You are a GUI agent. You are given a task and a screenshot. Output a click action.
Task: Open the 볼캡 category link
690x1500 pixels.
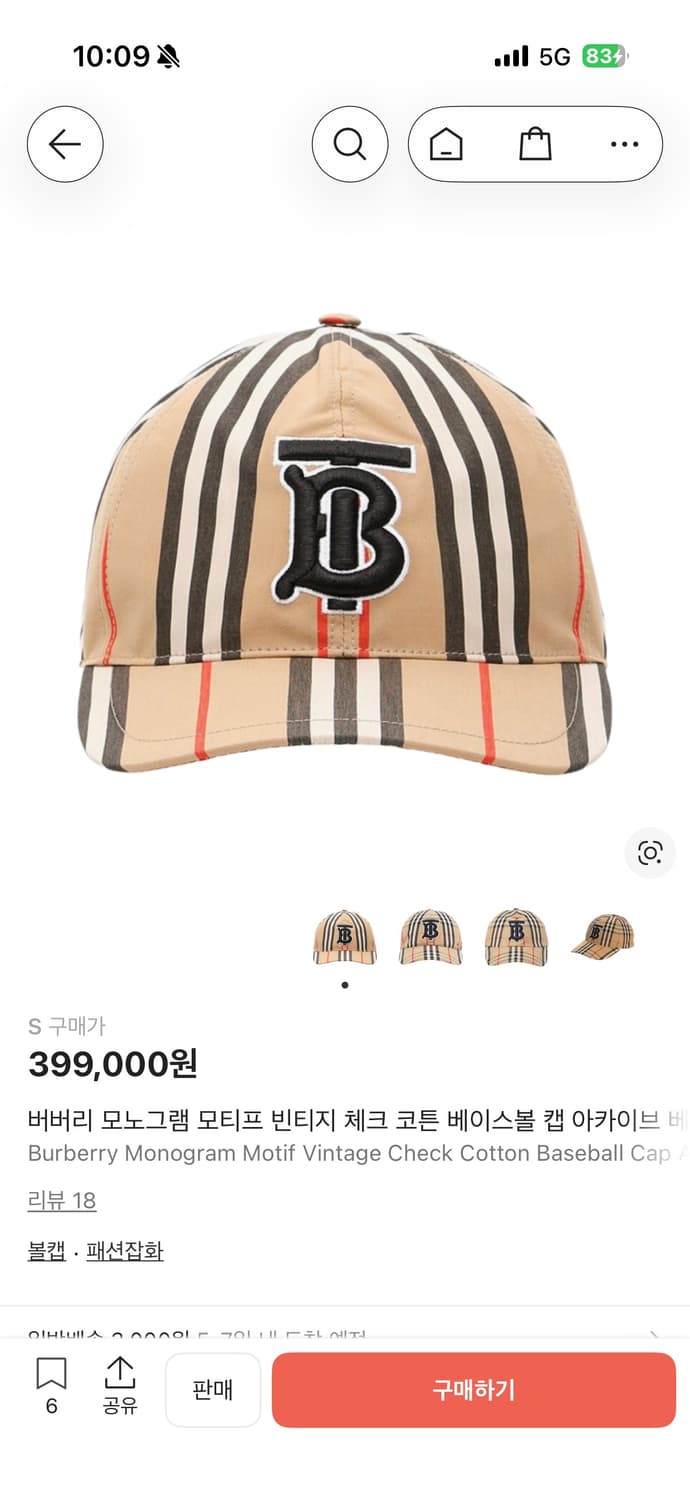(47, 1250)
